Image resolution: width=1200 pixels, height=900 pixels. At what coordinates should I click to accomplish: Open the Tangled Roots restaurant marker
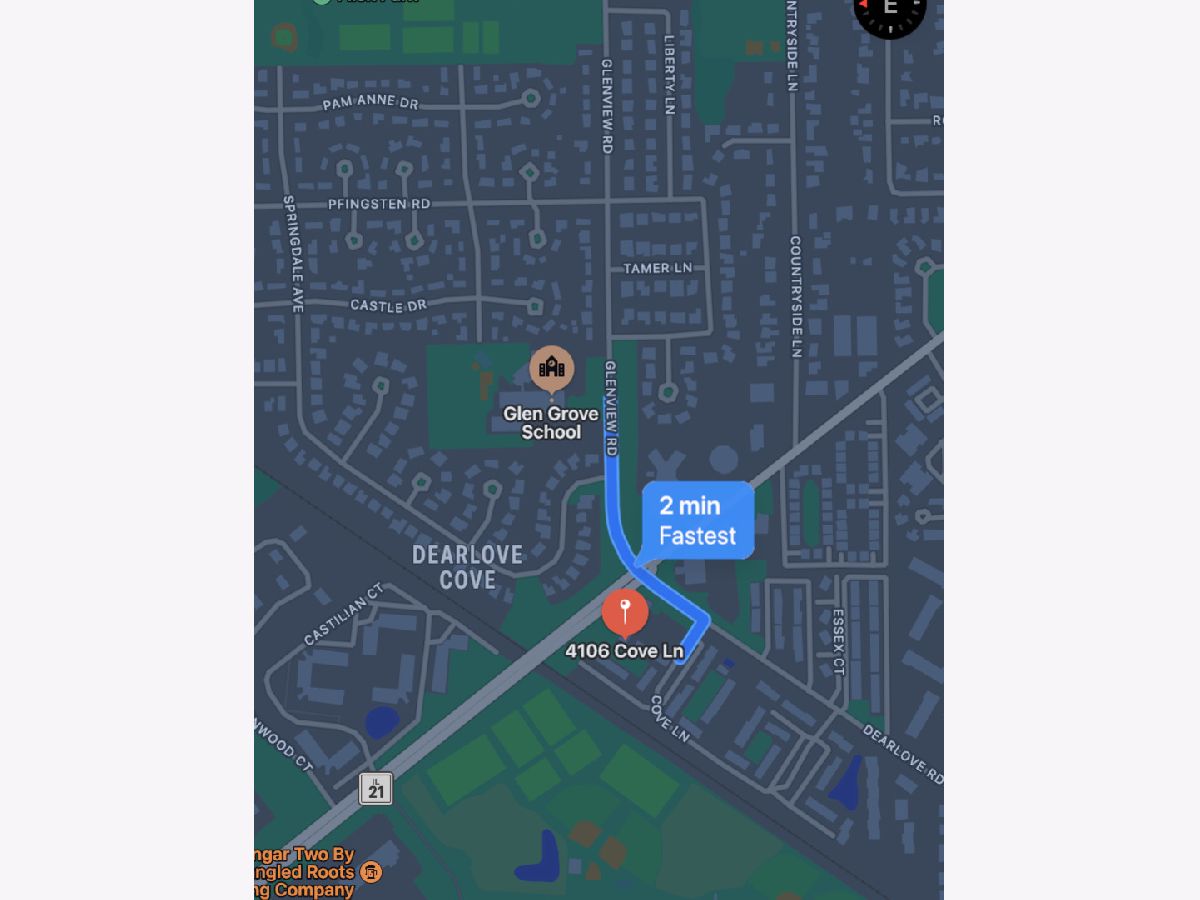371,872
